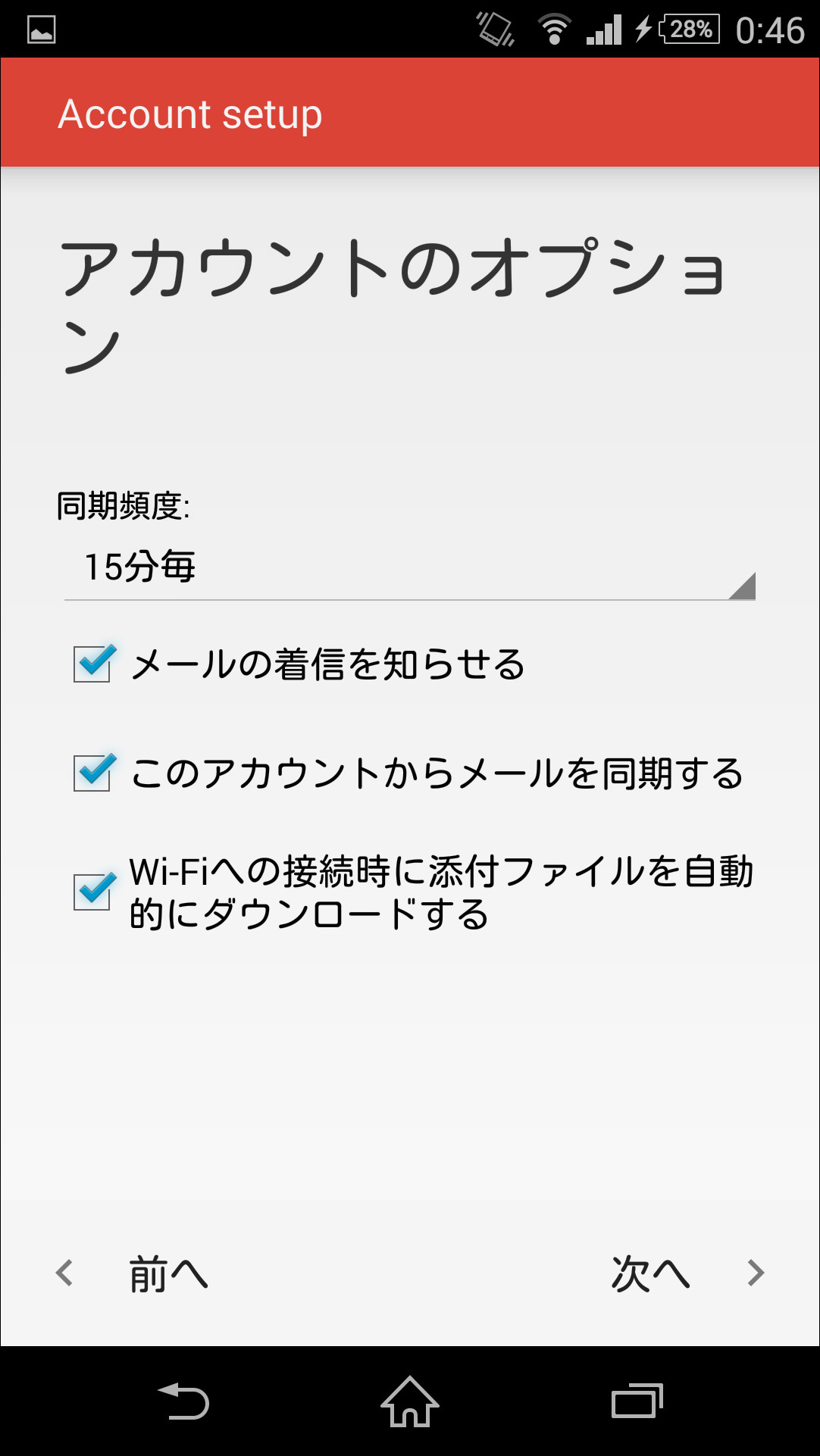Tap the Account setup title bar
Viewport: 820px width, 1456px height.
tap(190, 113)
